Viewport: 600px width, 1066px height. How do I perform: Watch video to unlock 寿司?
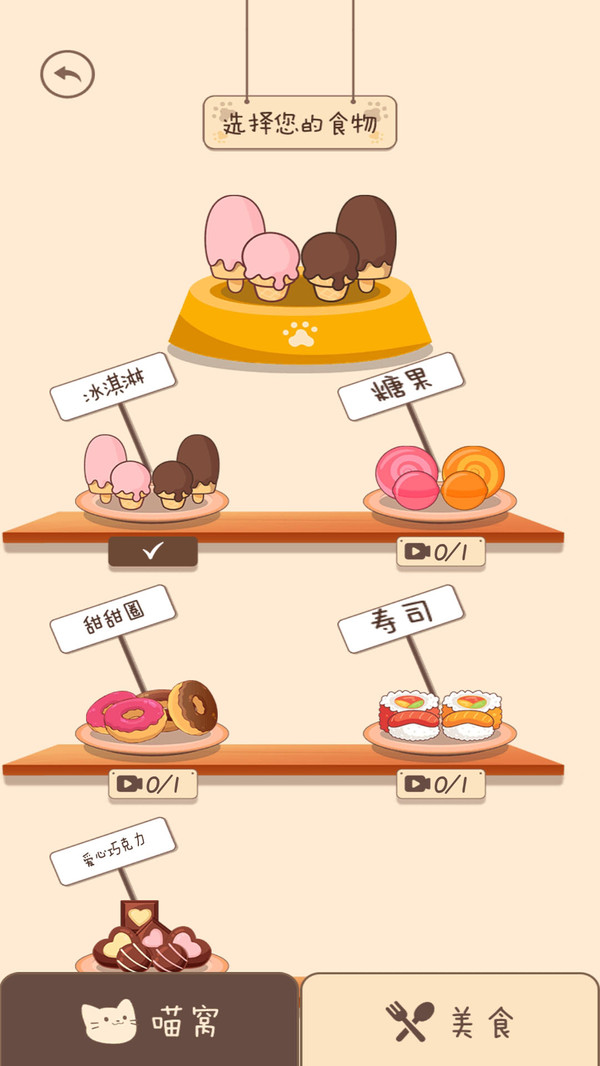pyautogui.click(x=440, y=784)
